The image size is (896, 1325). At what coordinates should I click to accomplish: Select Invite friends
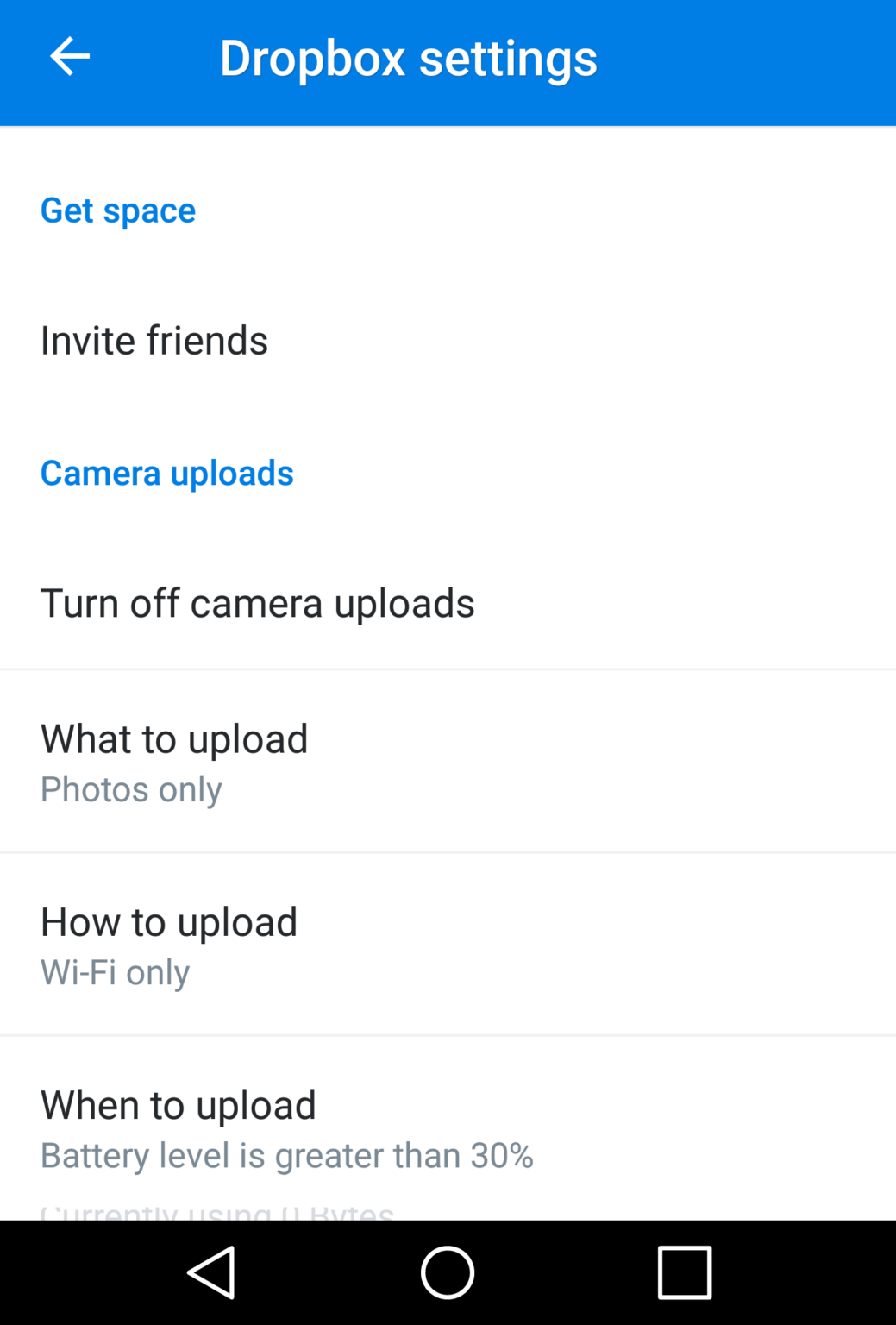154,340
